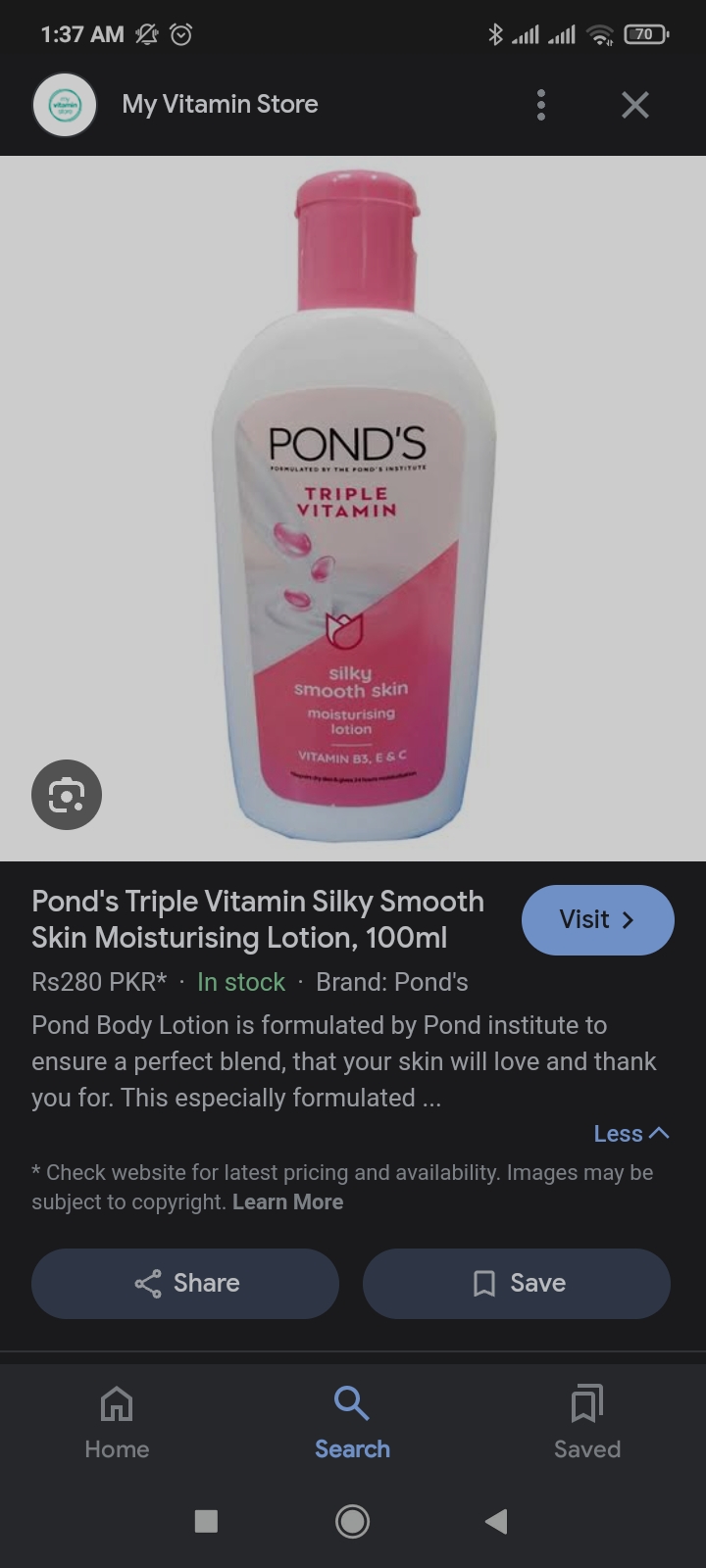Switch to the Search tab
This screenshot has width=706, height=1568.
(352, 1422)
